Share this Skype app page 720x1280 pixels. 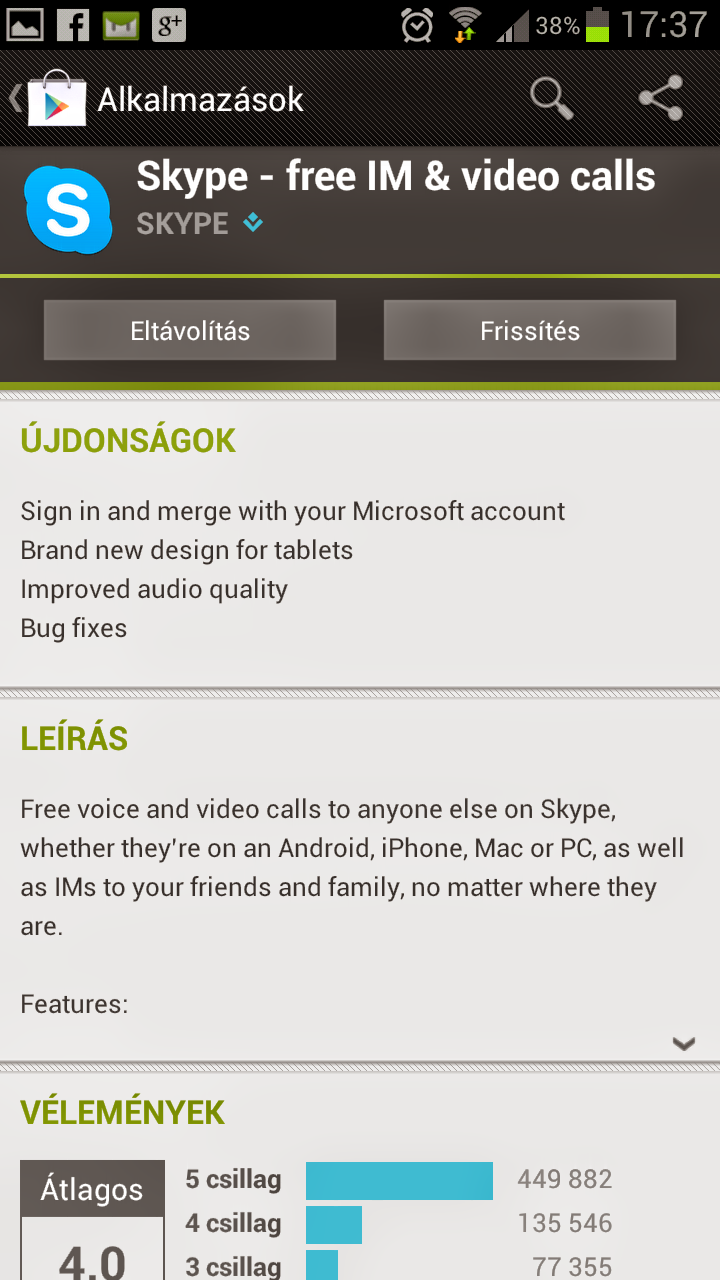click(x=661, y=99)
